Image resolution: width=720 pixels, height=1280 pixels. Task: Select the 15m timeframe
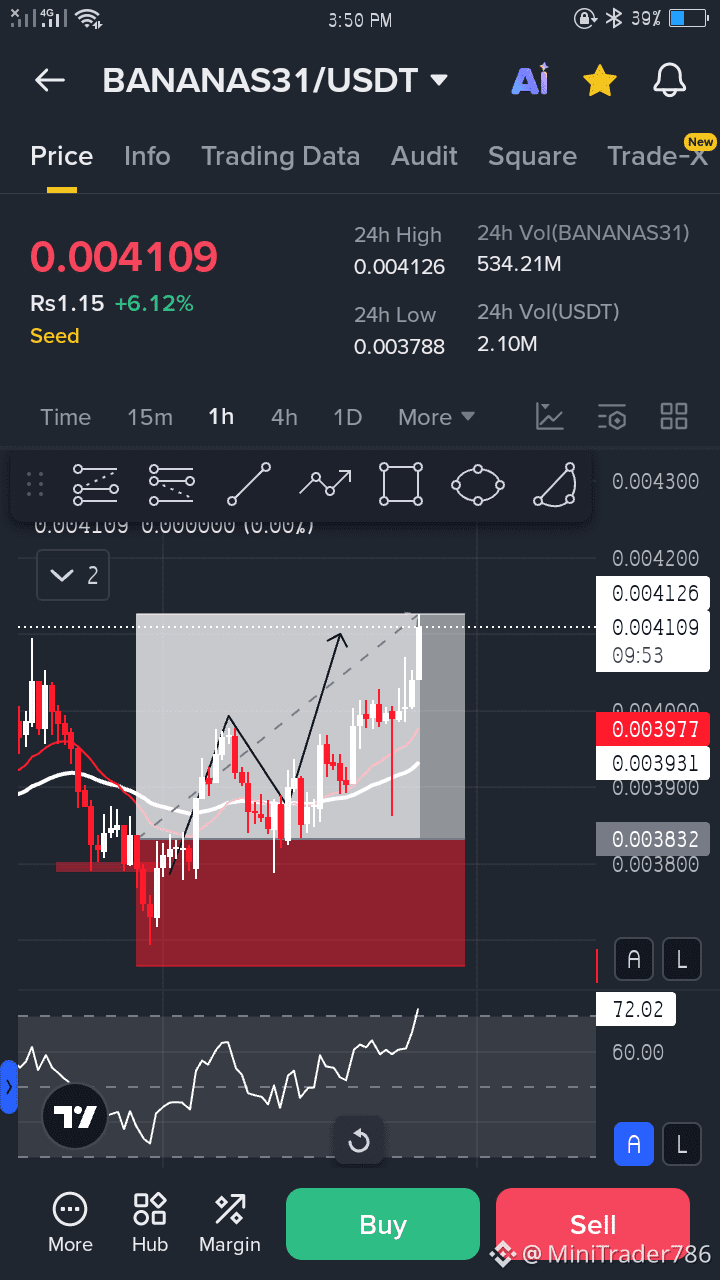(x=150, y=417)
